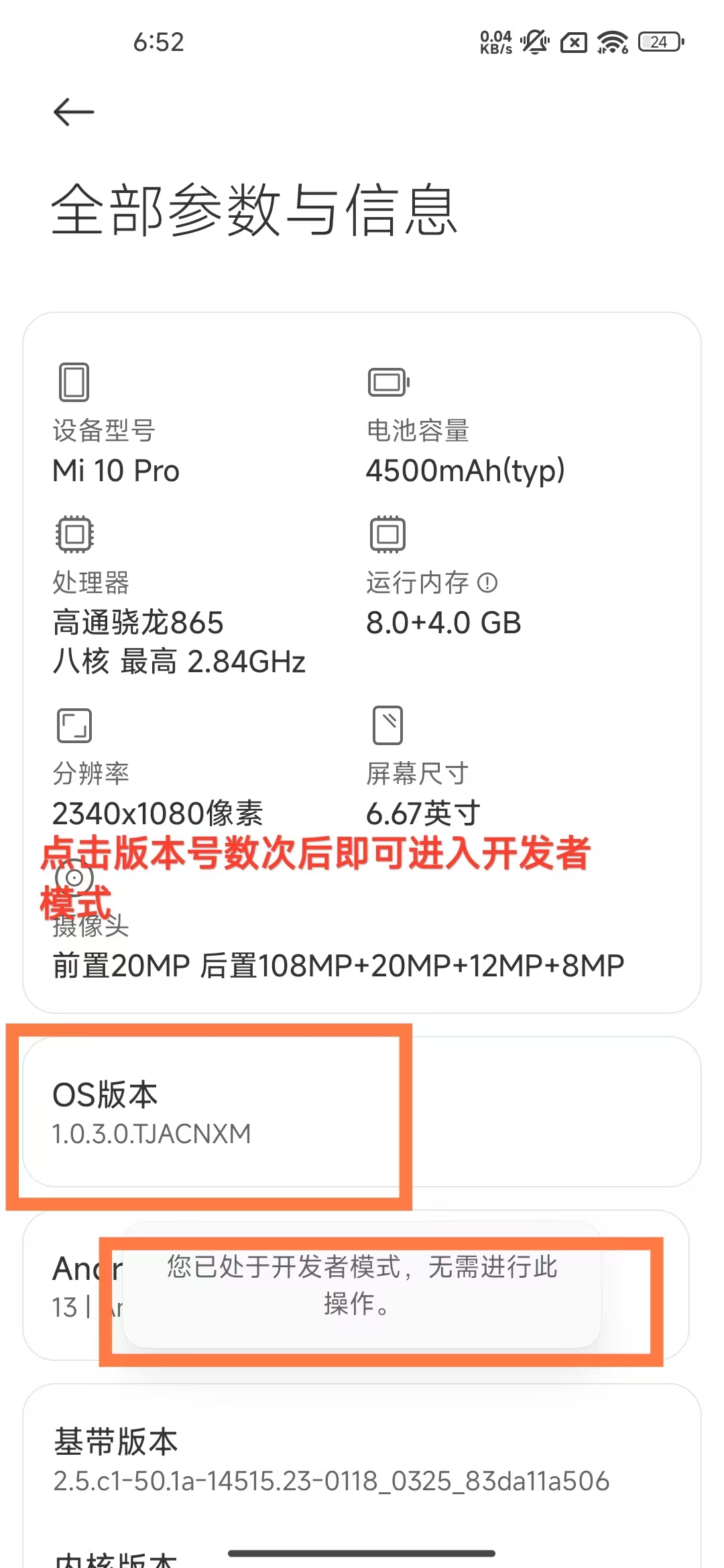Open the 基带版本 row
The image size is (724, 1568).
(x=362, y=1459)
